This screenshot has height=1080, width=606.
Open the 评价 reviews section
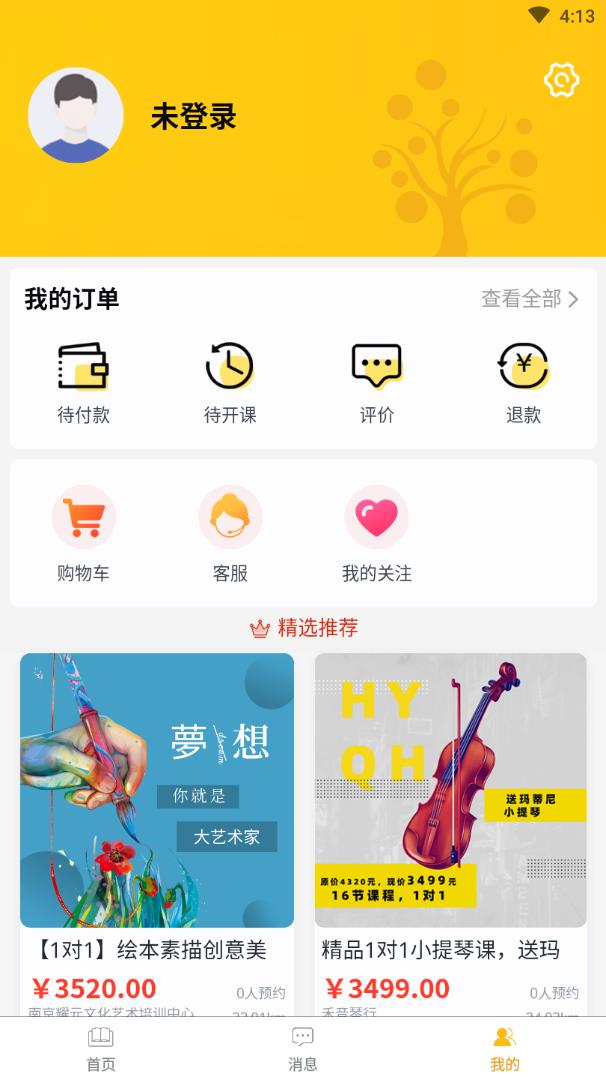377,382
